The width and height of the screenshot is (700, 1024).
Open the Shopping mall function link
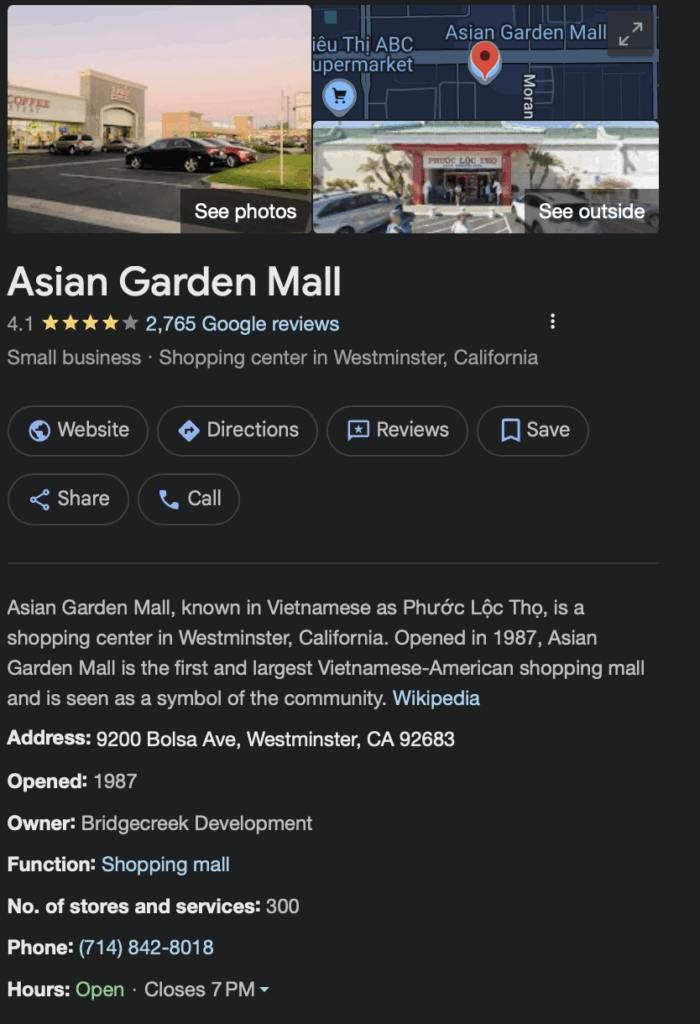pyautogui.click(x=165, y=864)
